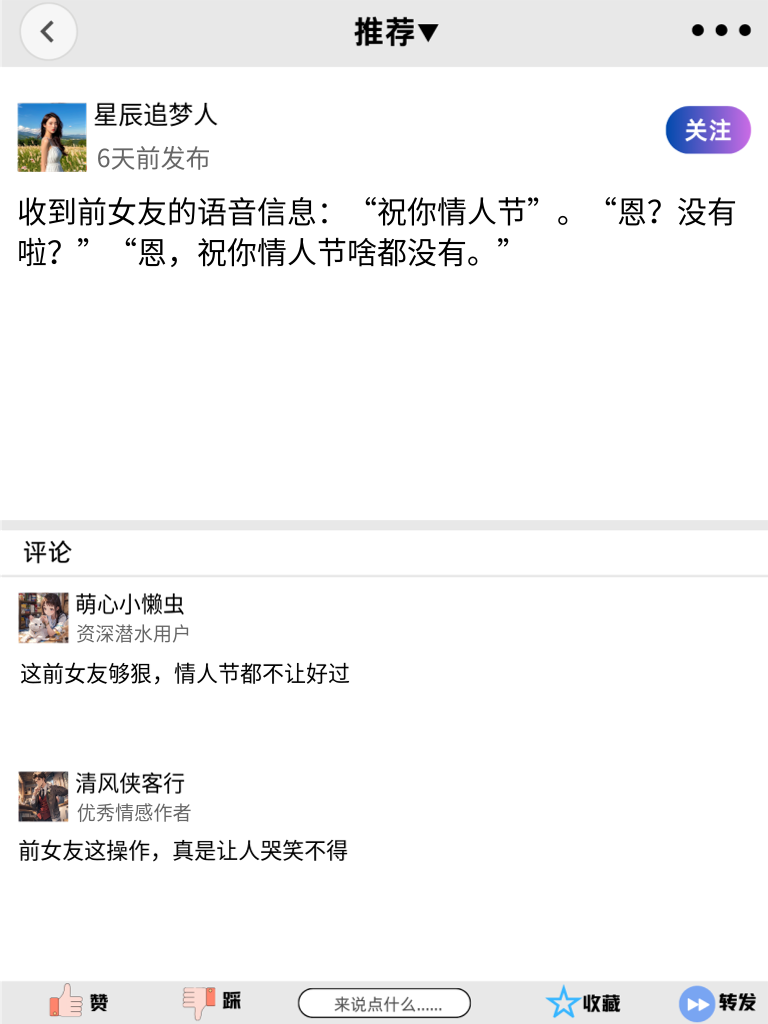
Task: Toggle follow status with the 关注 button
Action: (x=707, y=130)
